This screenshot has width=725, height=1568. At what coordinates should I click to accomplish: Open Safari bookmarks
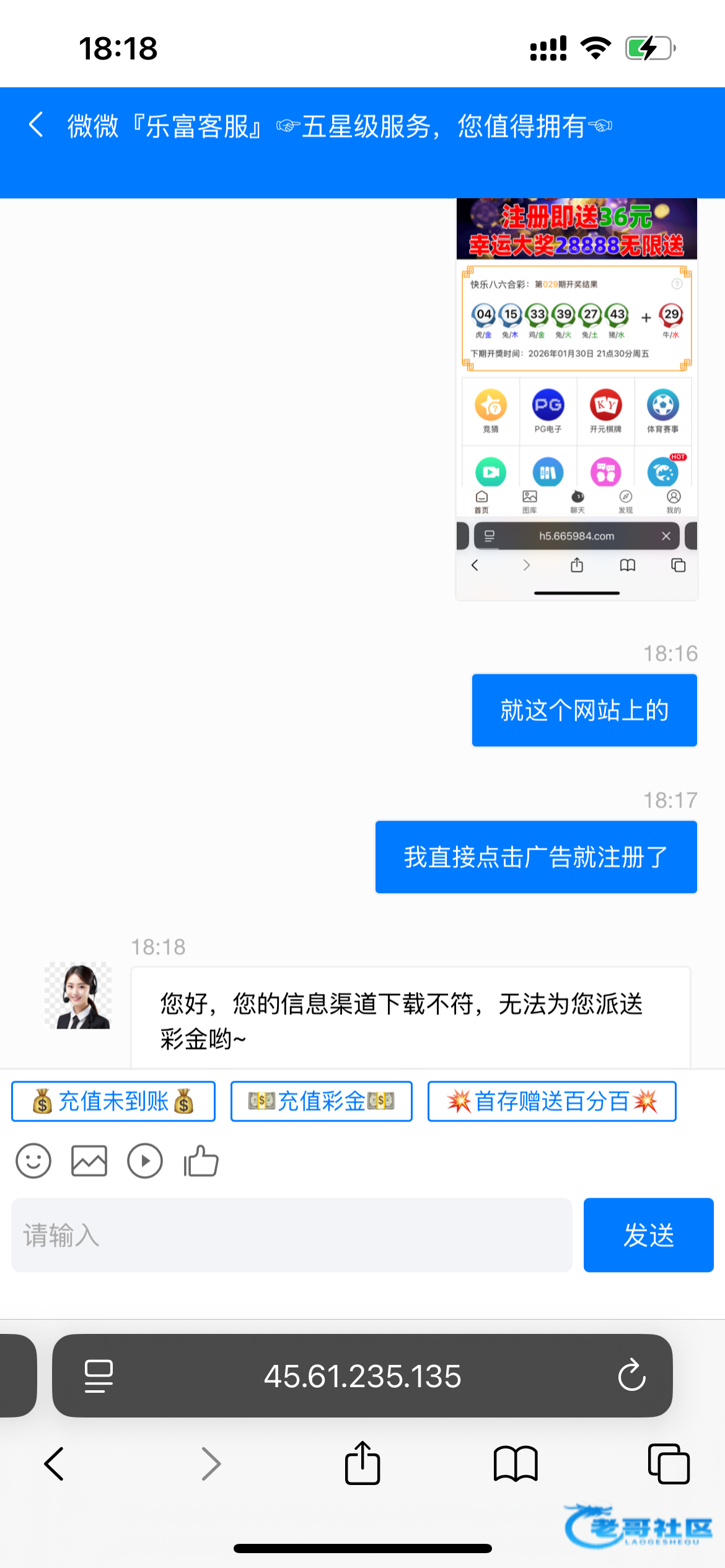(516, 1464)
